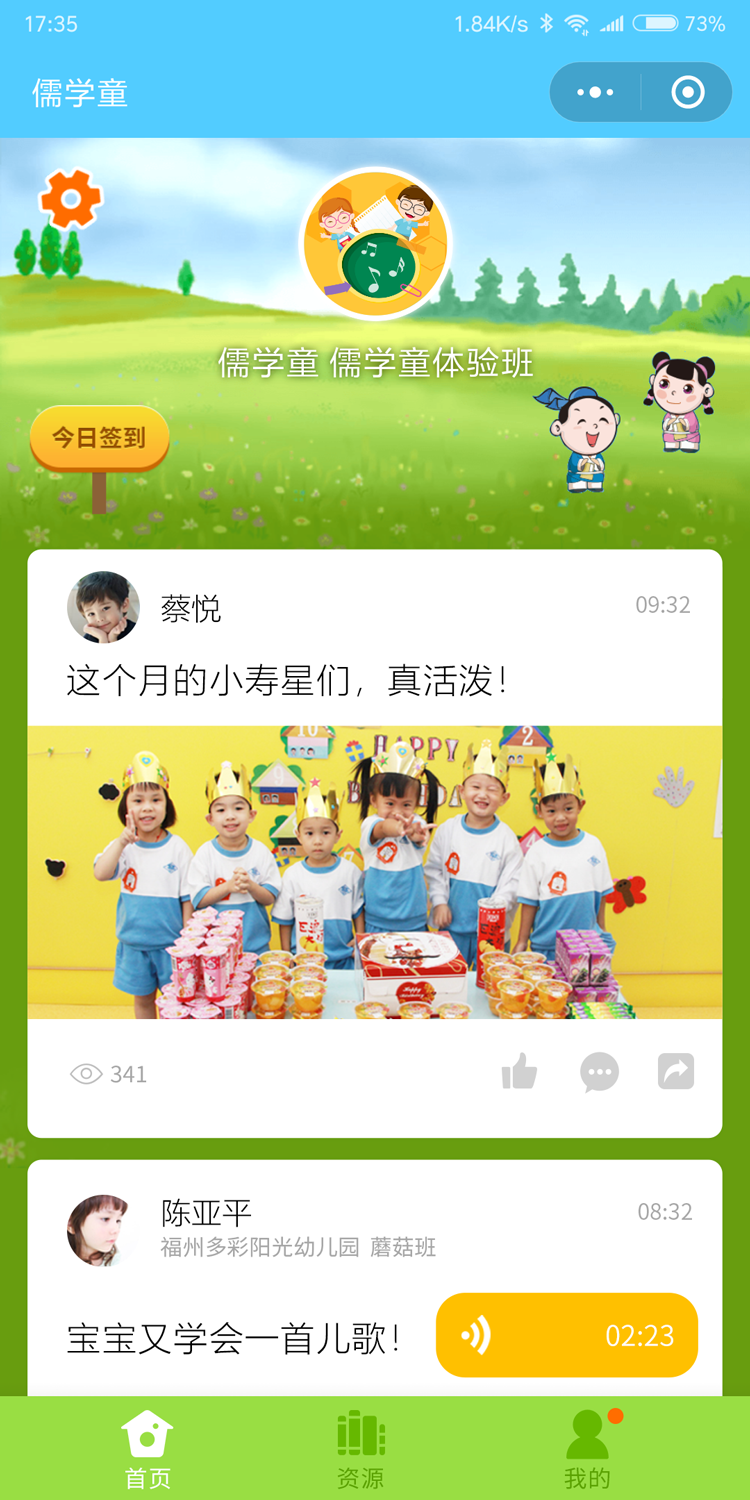Switch to the 资源 tab
The image size is (750, 1500).
[361, 1449]
